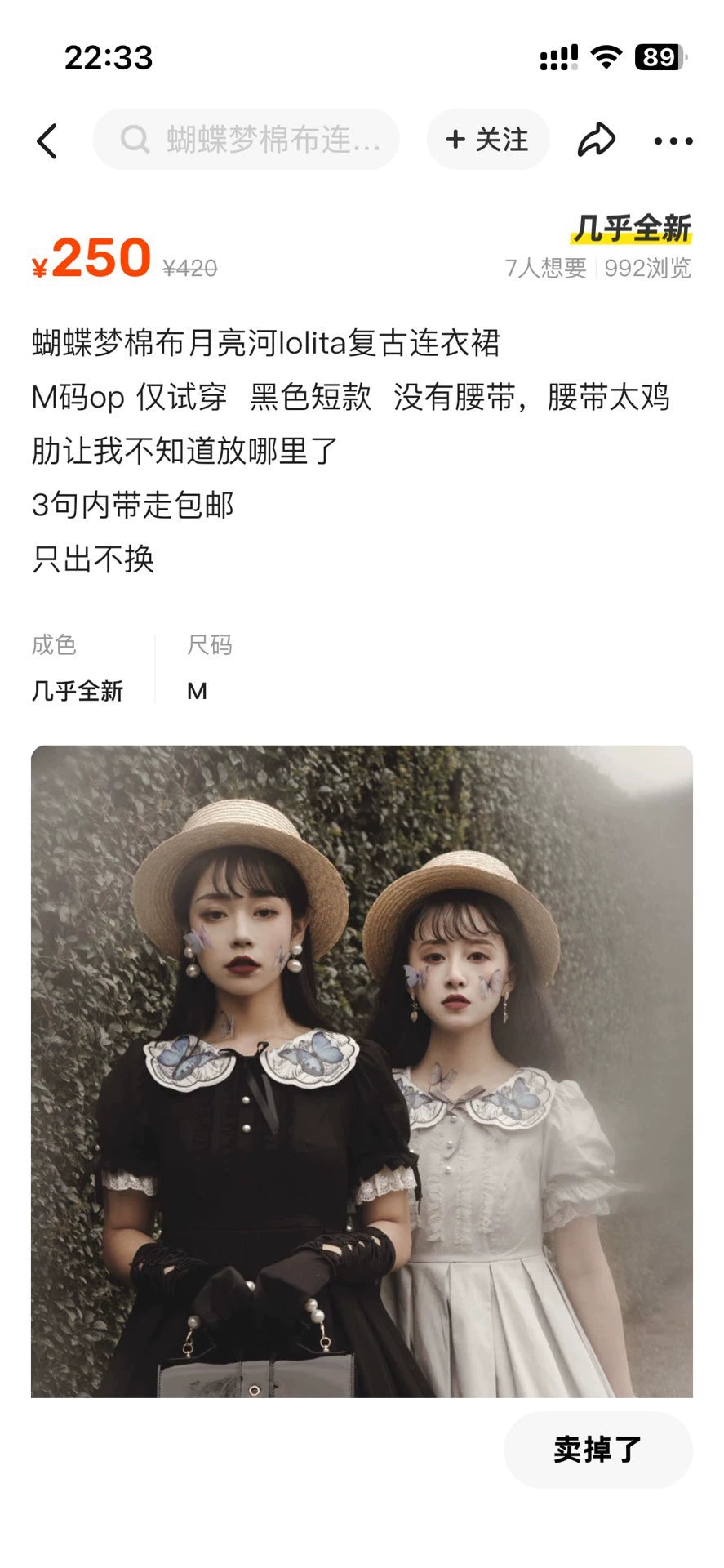Follow the seller with 关注 button
The width and height of the screenshot is (724, 1568).
(487, 140)
